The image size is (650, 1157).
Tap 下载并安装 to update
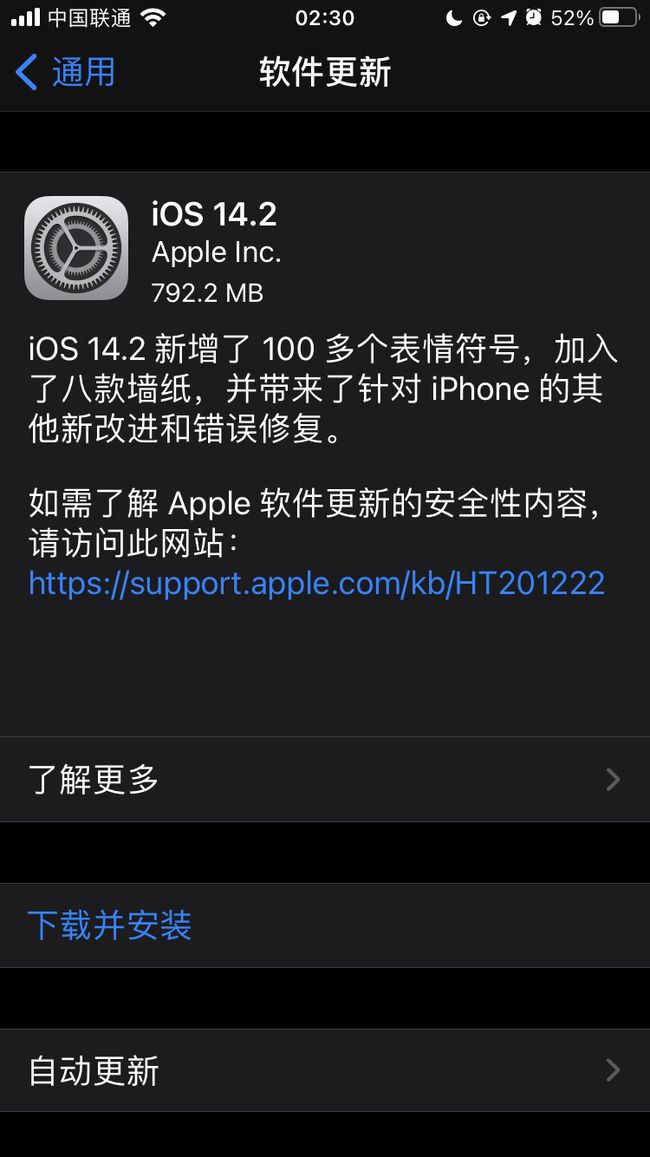pyautogui.click(x=110, y=925)
